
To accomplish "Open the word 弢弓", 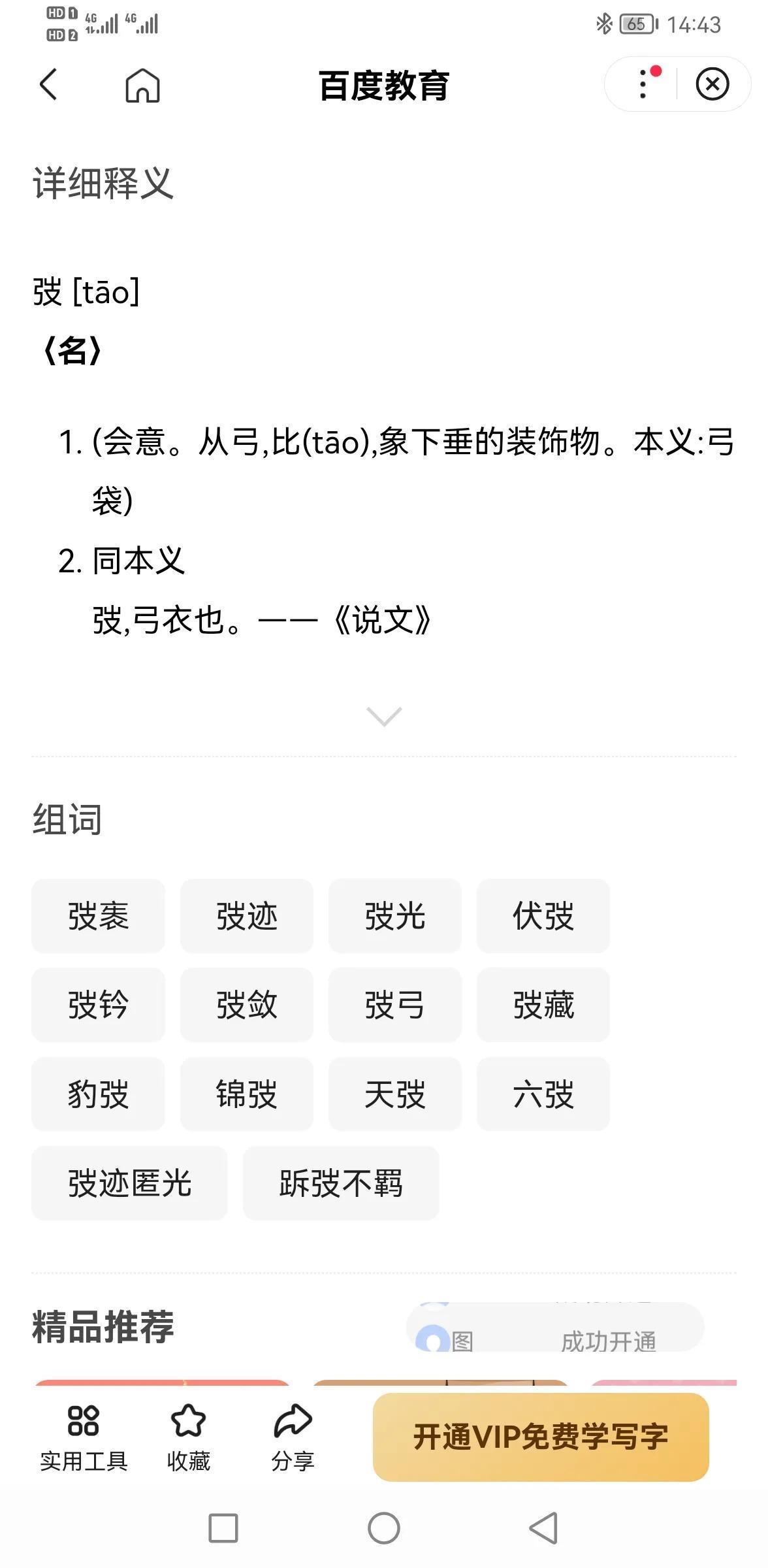I will click(x=395, y=1005).
